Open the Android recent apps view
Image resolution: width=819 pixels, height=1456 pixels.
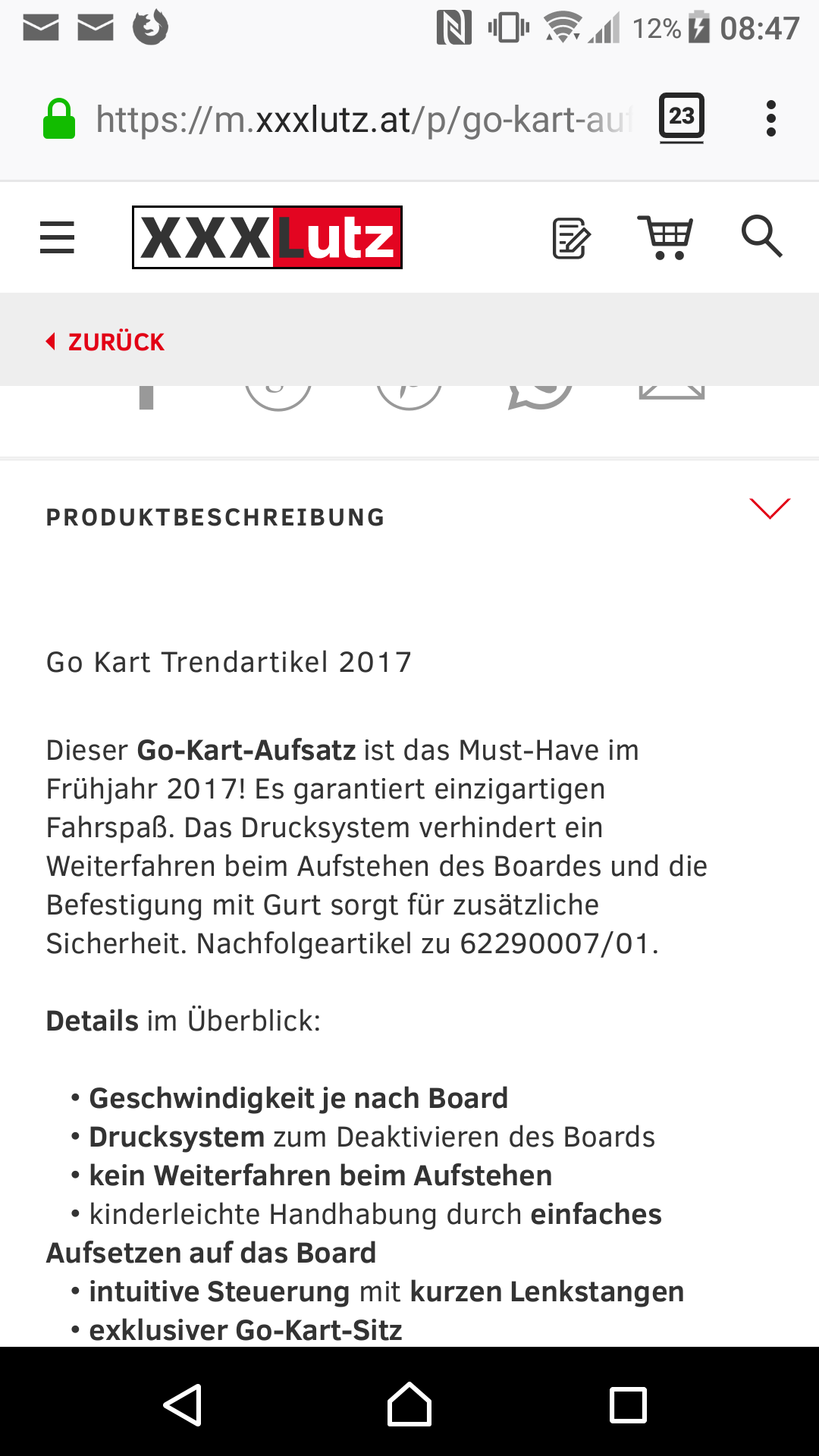click(628, 1404)
